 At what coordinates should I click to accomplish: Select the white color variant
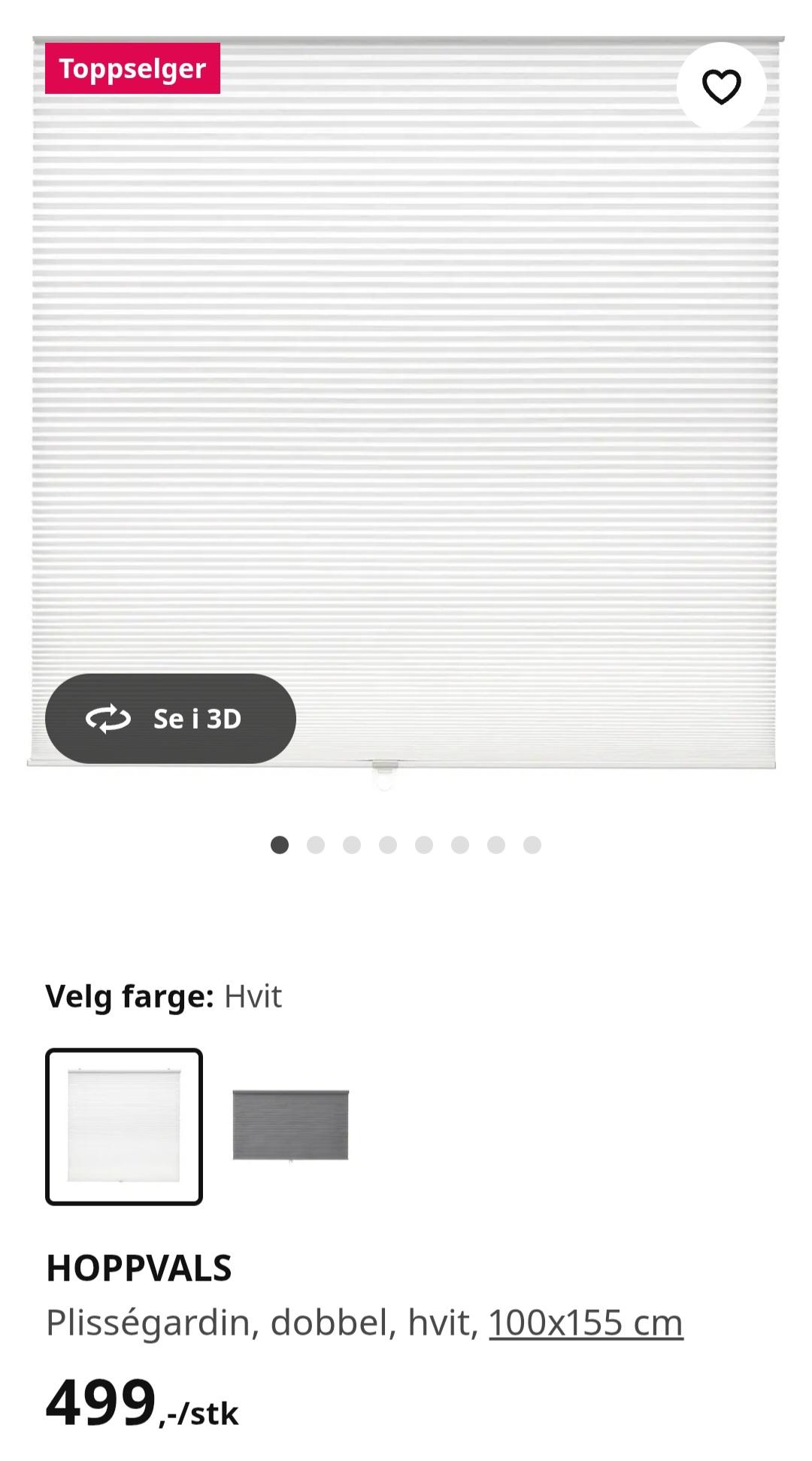[x=124, y=1126]
